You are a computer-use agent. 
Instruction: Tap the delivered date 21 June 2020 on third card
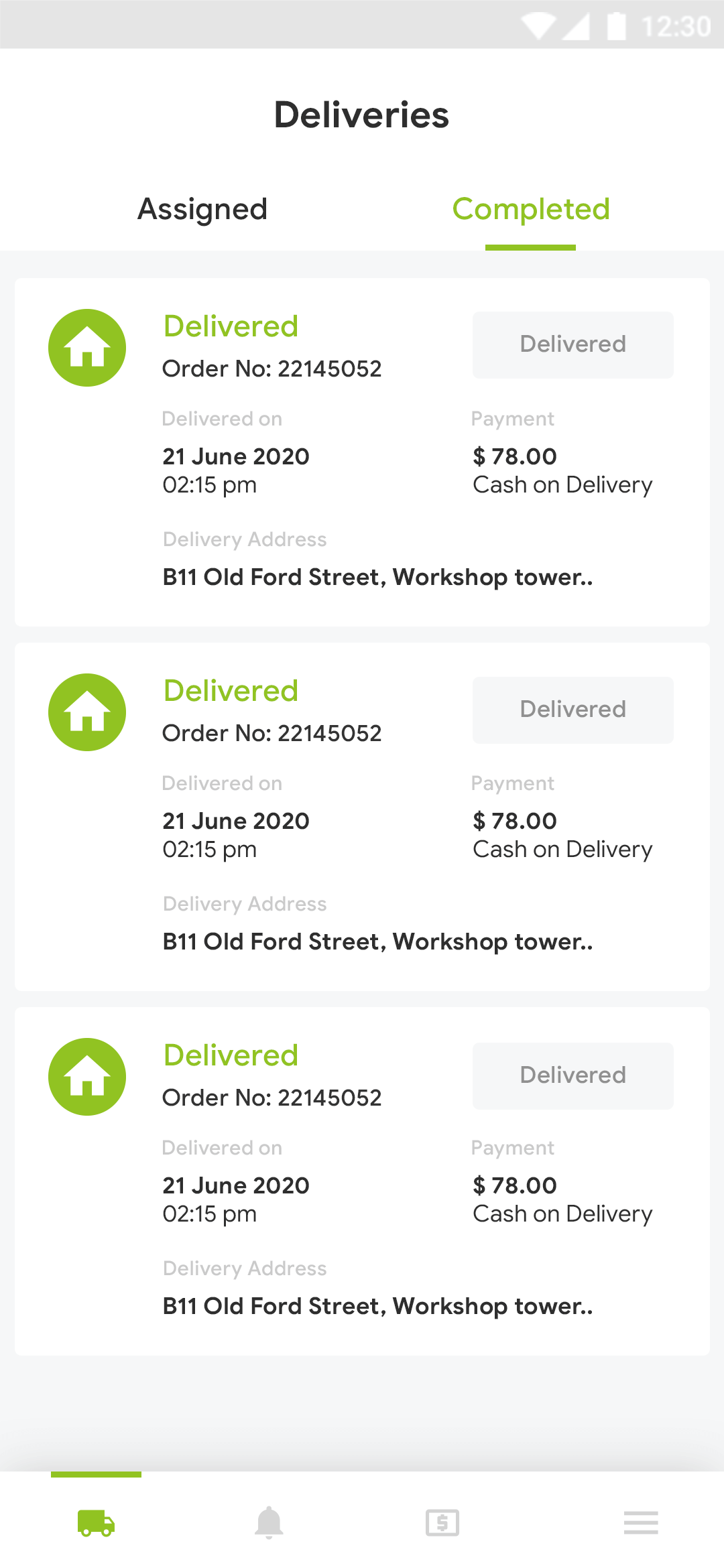pos(236,1185)
